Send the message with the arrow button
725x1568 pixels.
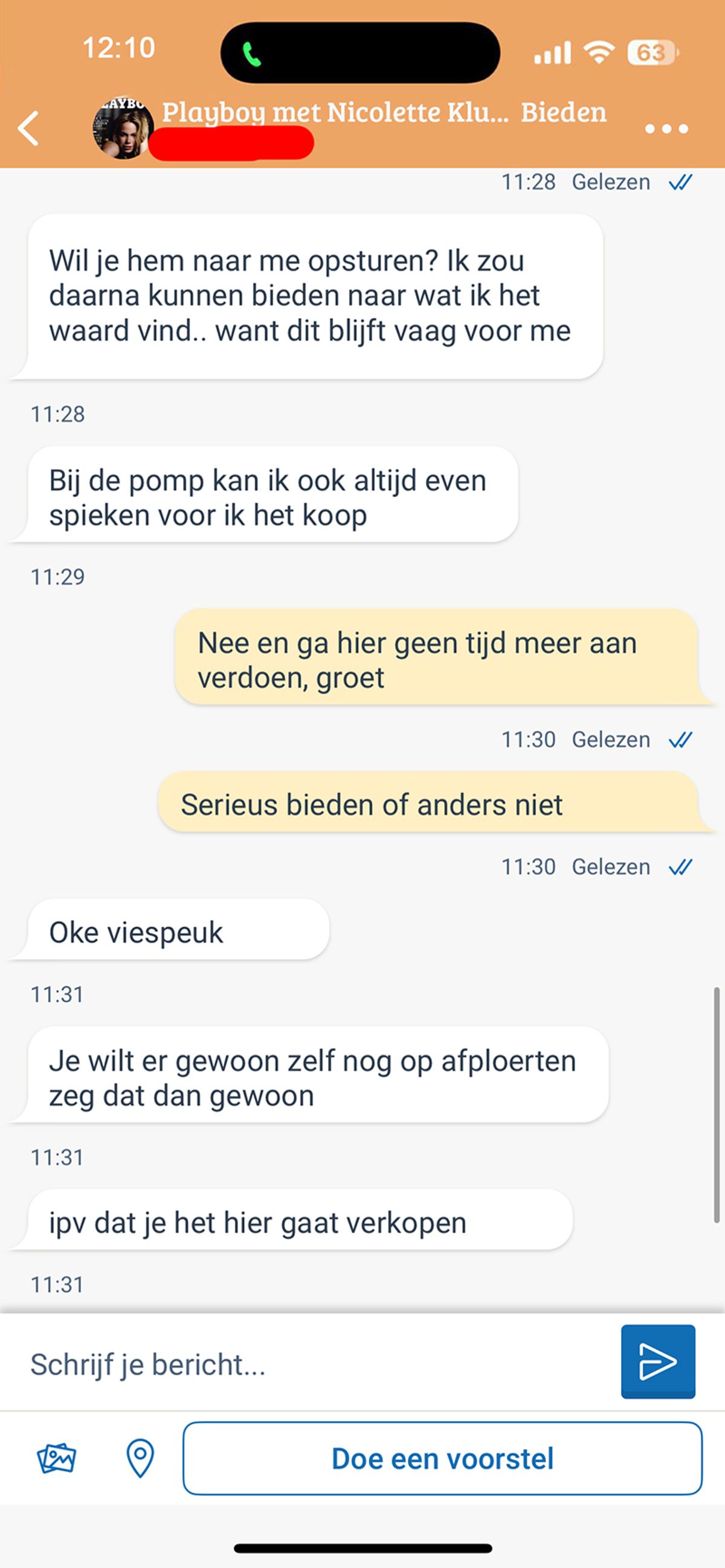(657, 1361)
